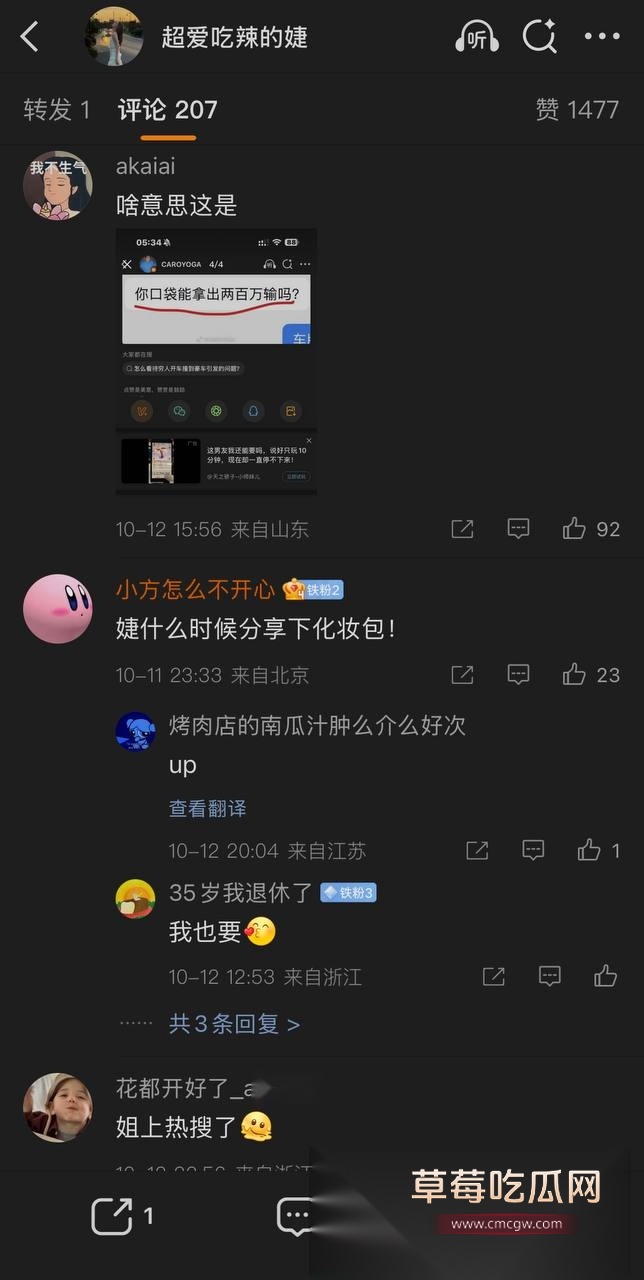
Task: Open the image in akaiai's comment
Action: (216, 361)
